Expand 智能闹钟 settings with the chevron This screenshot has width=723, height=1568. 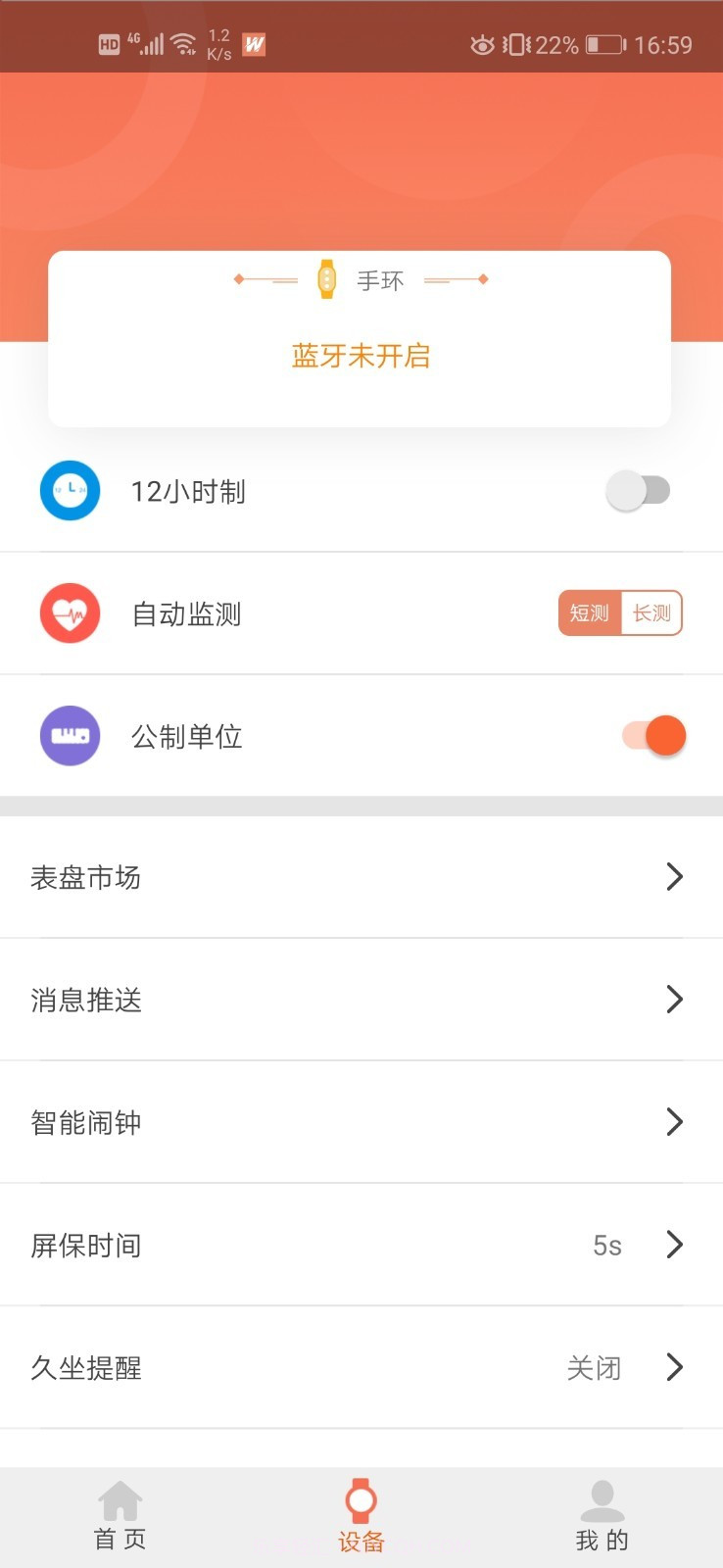click(674, 1122)
